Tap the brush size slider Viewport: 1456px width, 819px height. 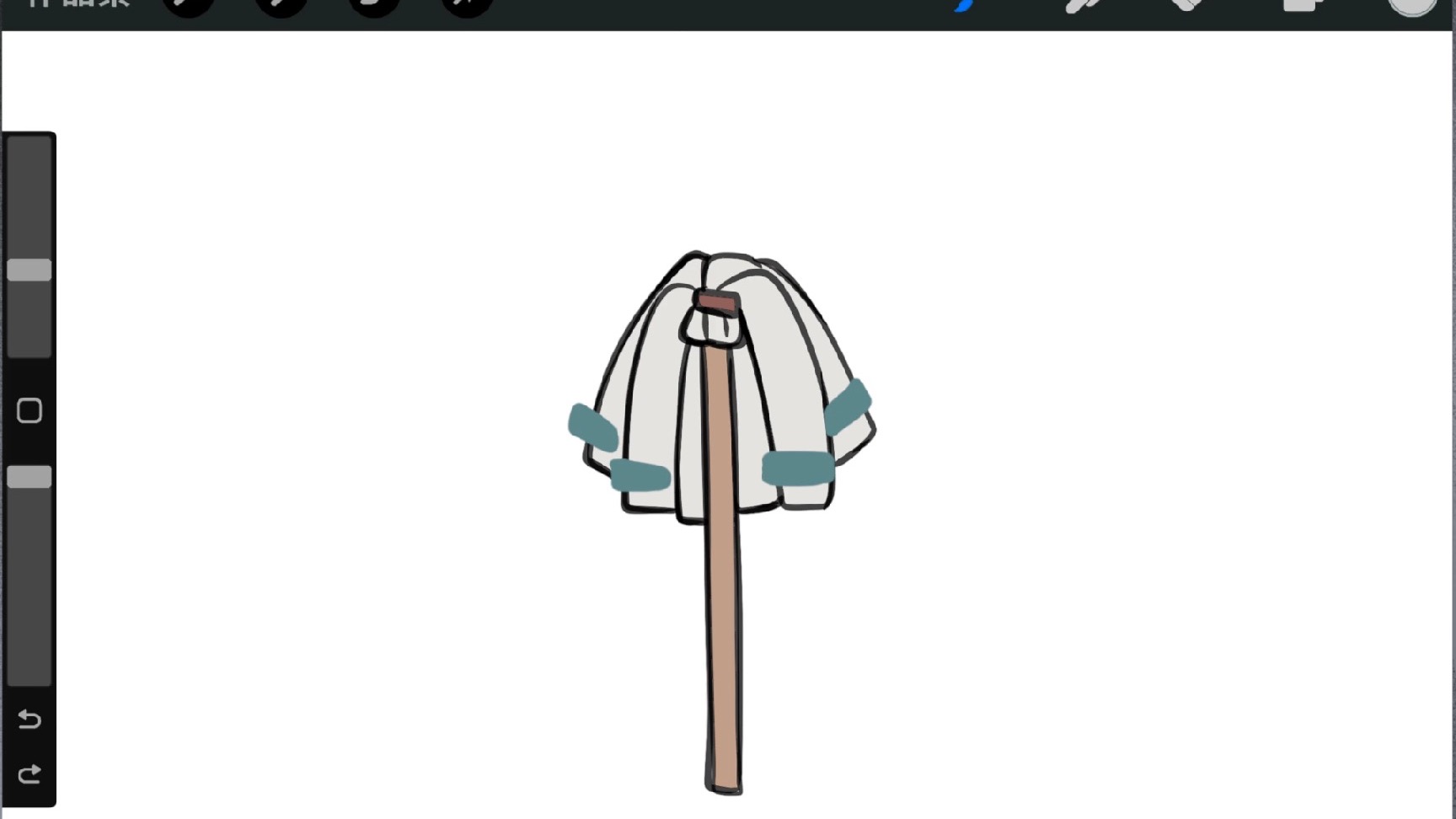coord(29,270)
